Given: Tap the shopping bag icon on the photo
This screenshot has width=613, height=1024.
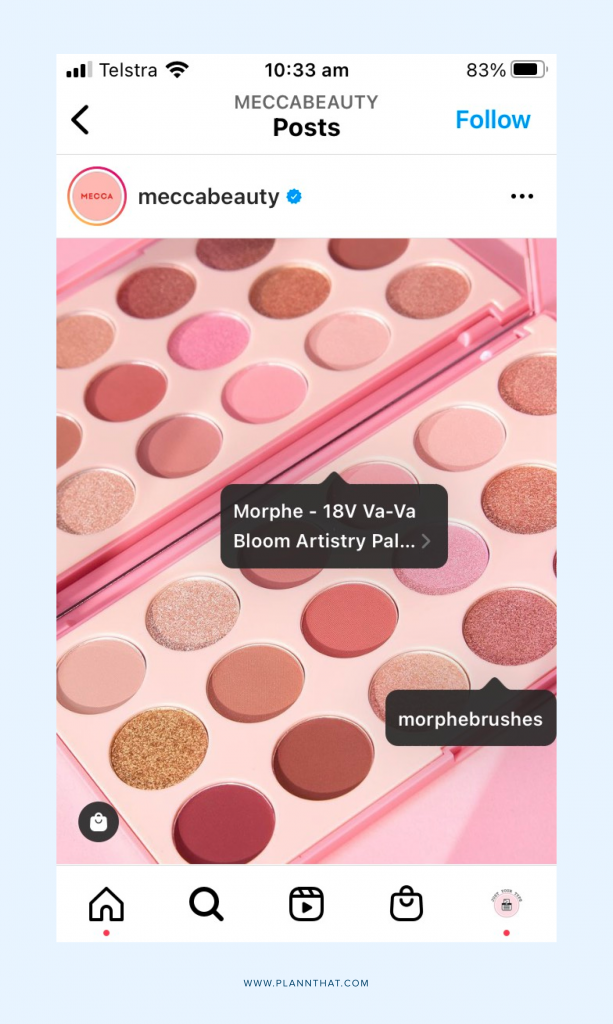Looking at the screenshot, I should (98, 822).
